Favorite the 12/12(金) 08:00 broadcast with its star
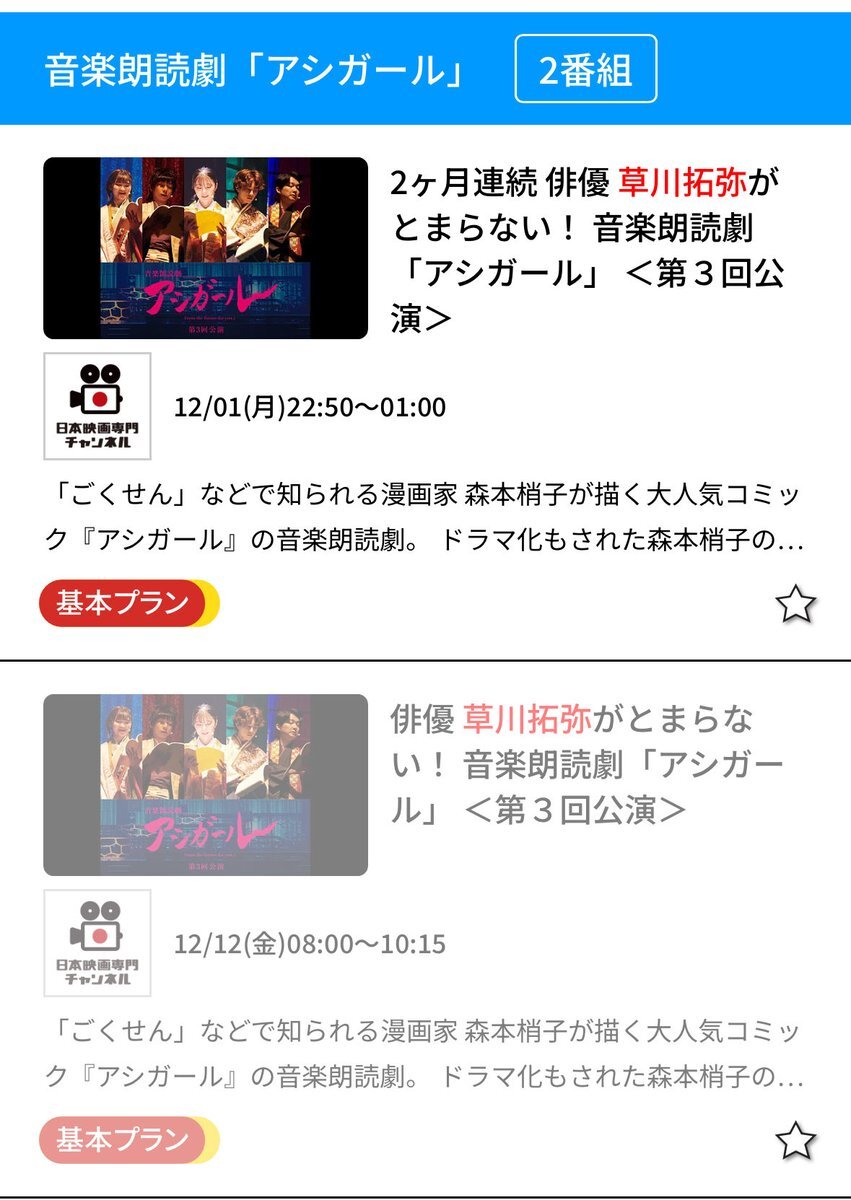The height and width of the screenshot is (1200, 851). [x=796, y=1140]
